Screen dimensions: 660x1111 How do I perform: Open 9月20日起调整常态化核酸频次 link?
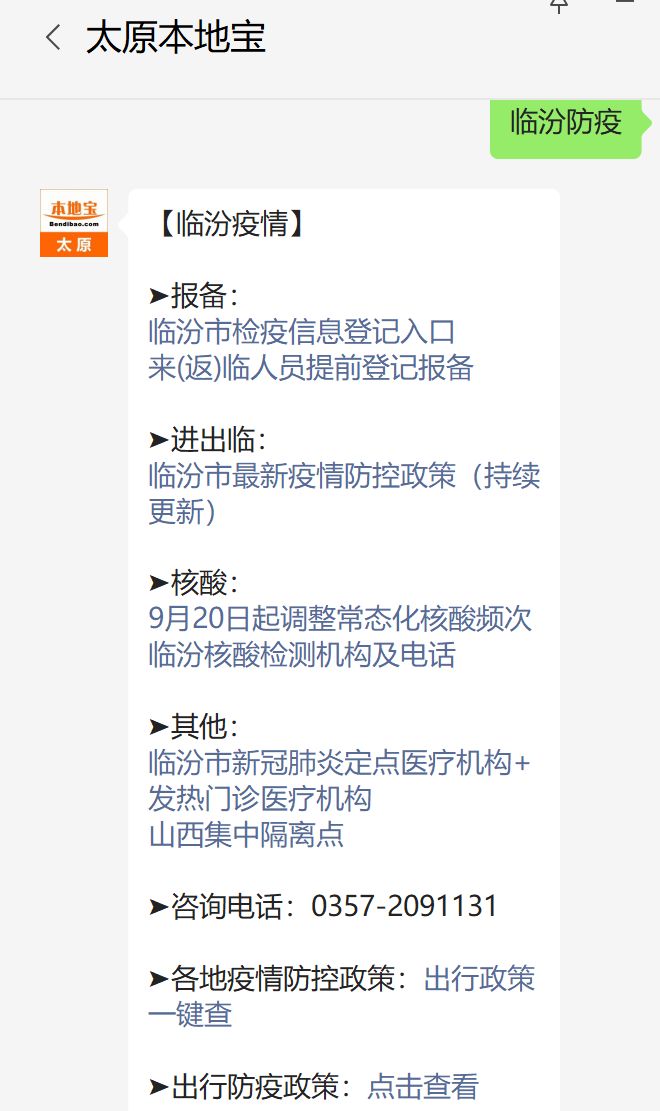pos(339,619)
